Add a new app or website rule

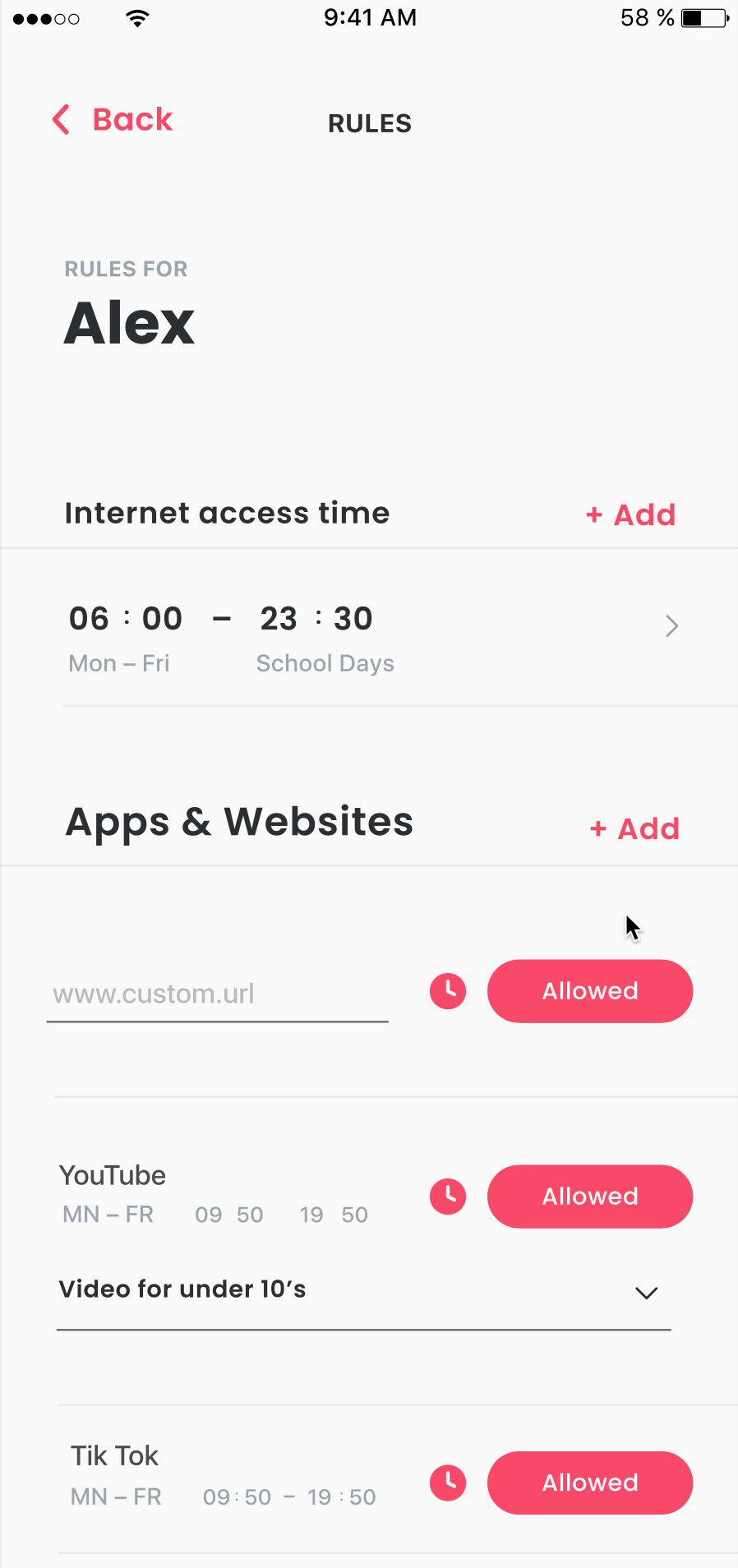point(635,828)
